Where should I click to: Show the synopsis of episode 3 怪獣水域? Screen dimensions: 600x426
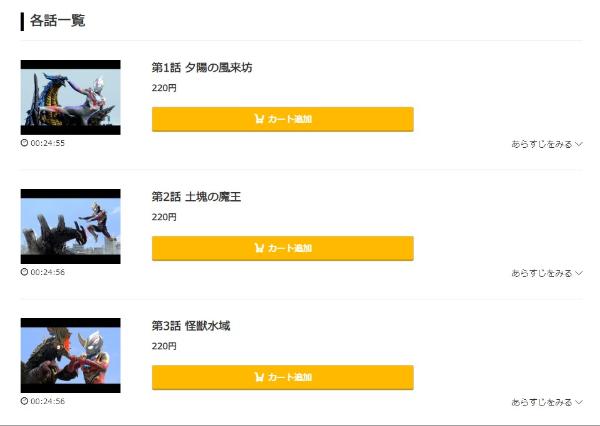click(546, 402)
